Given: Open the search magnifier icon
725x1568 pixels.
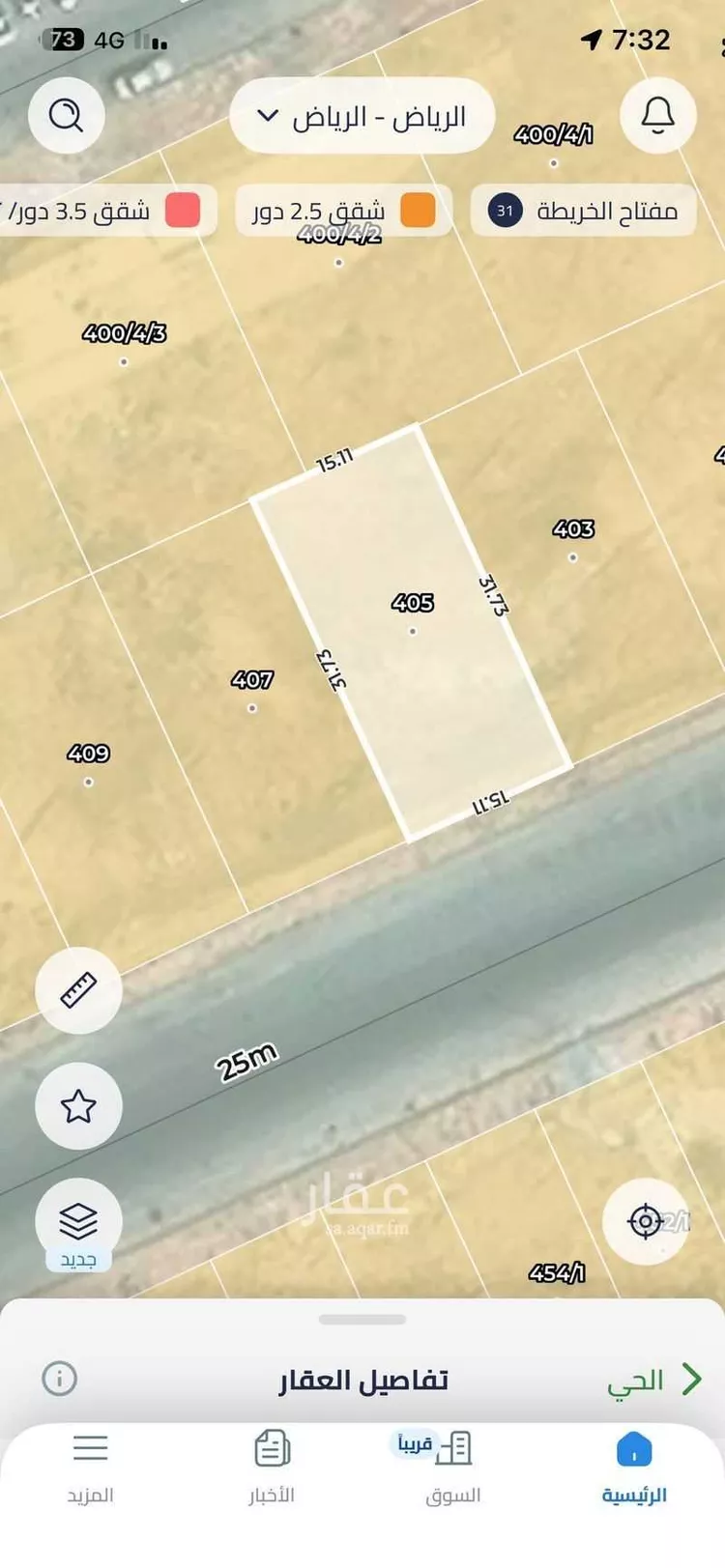Looking at the screenshot, I should tap(66, 116).
